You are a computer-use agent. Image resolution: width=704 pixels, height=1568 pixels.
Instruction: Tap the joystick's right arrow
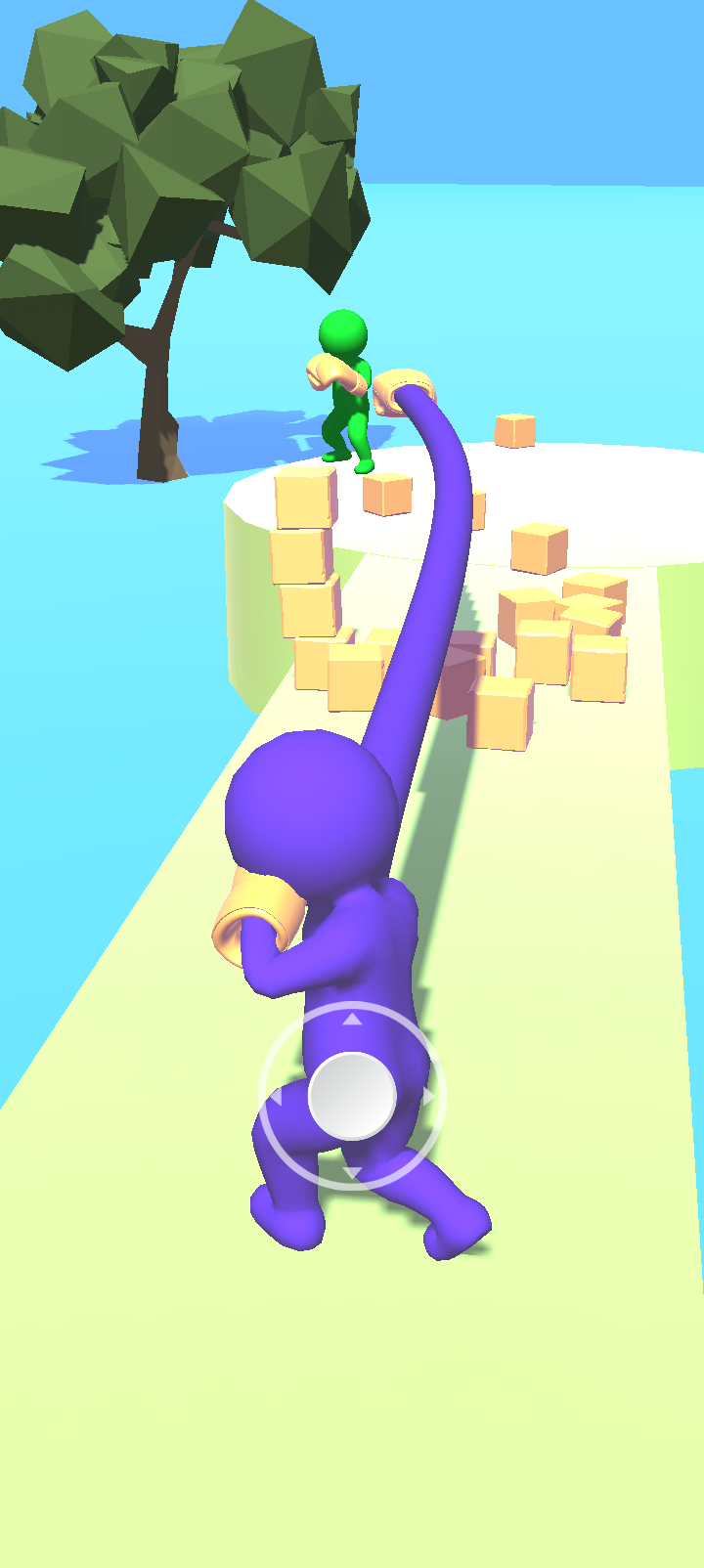coord(428,1096)
